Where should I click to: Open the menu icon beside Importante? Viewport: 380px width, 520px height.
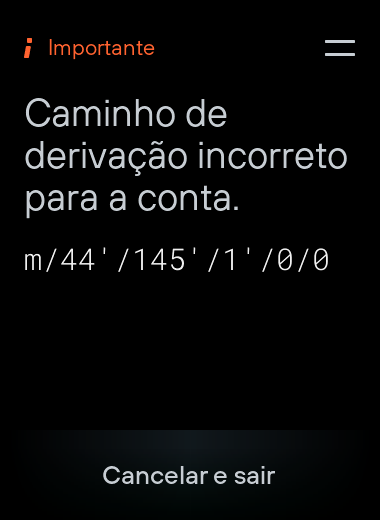[x=340, y=48]
